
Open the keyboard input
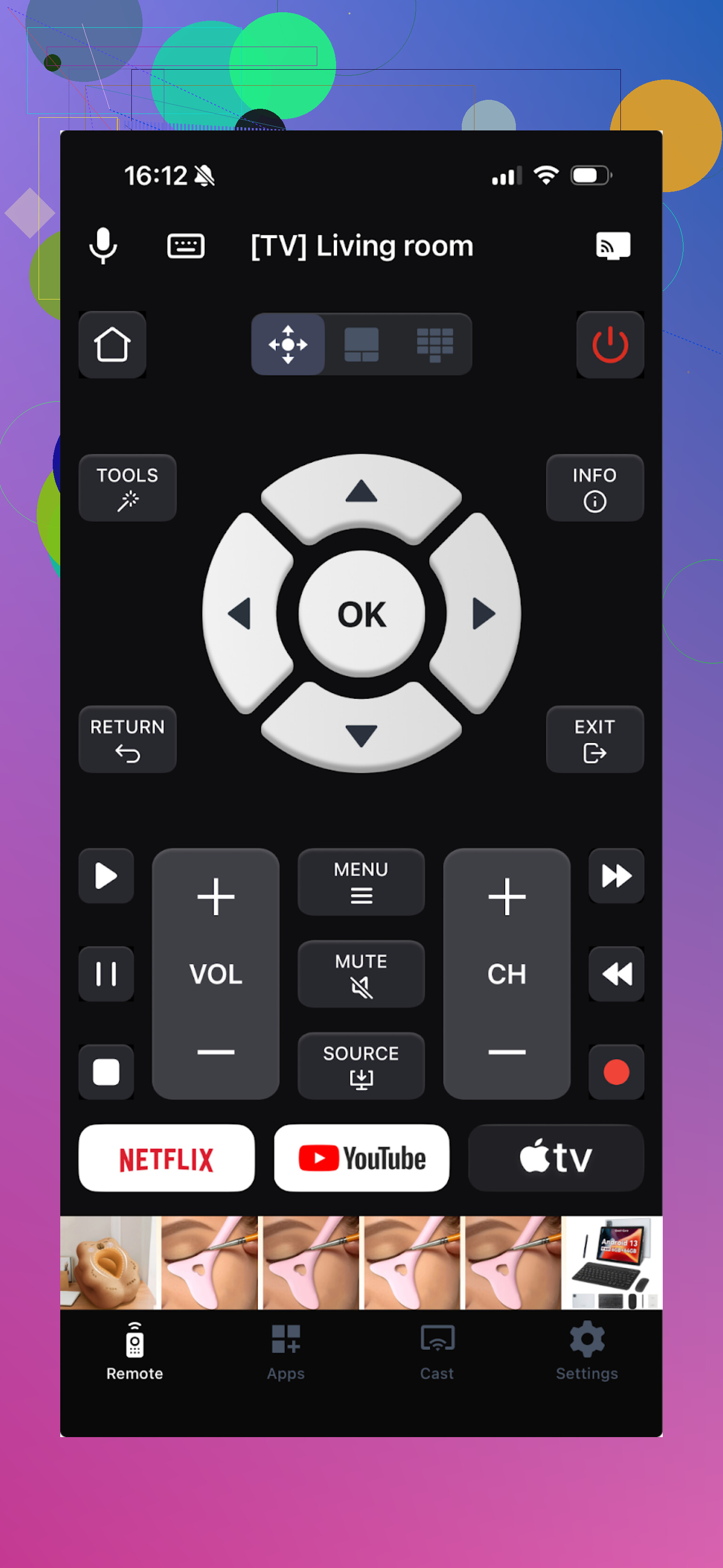pos(185,246)
